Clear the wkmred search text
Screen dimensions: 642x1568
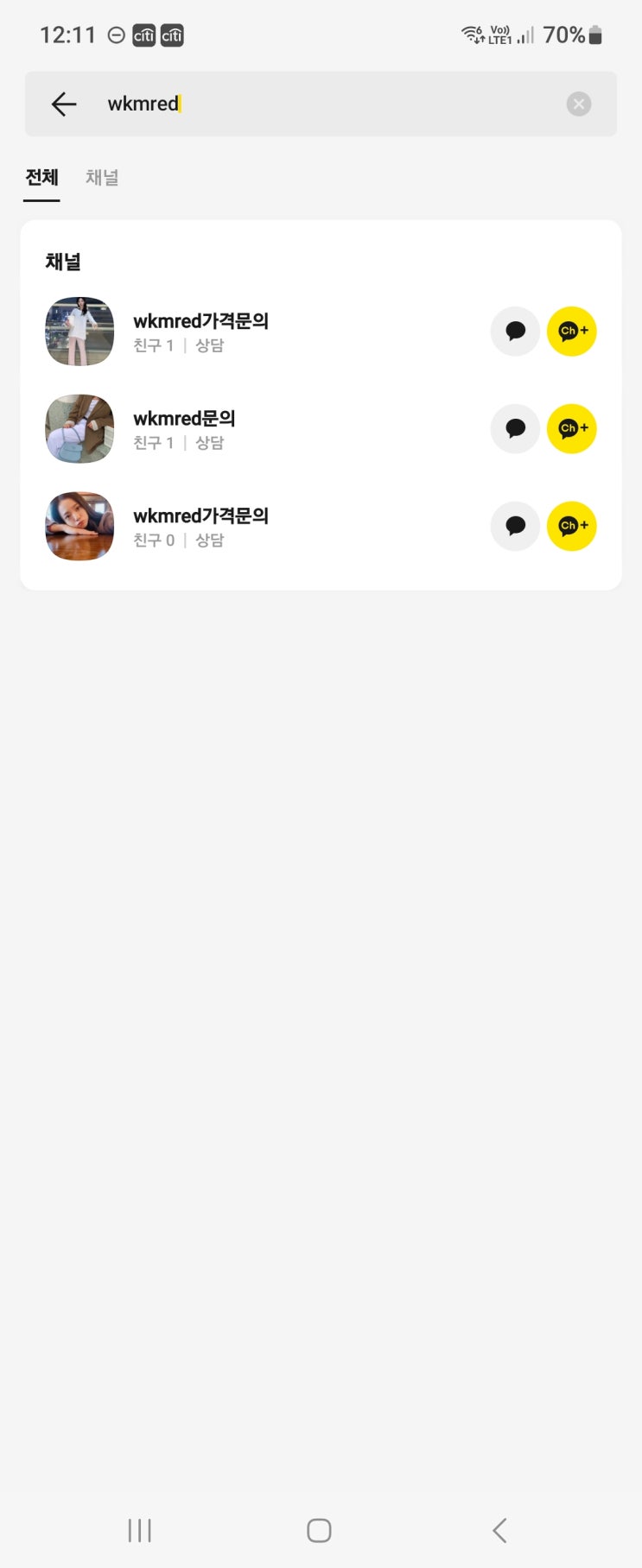point(578,104)
